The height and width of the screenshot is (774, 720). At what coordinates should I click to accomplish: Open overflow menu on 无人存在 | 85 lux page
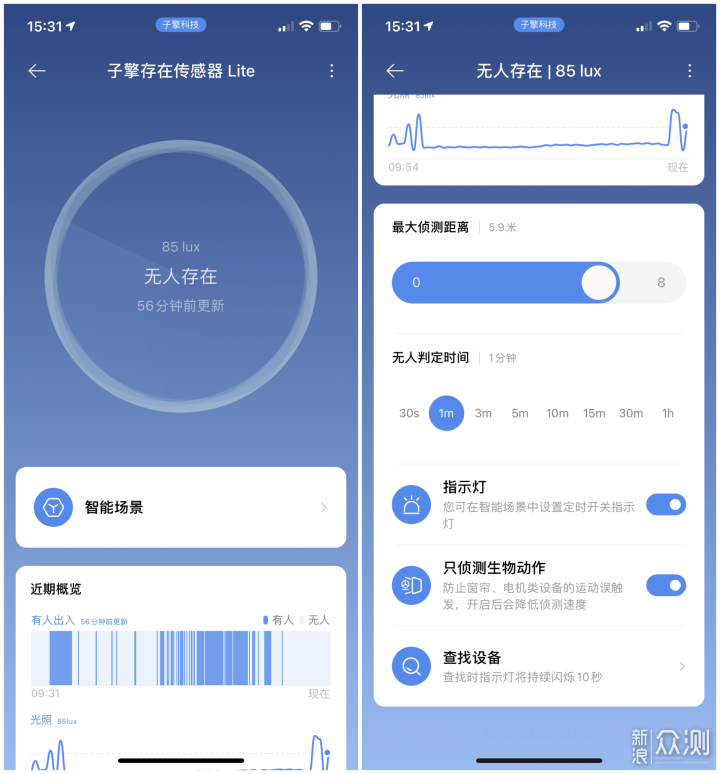689,71
